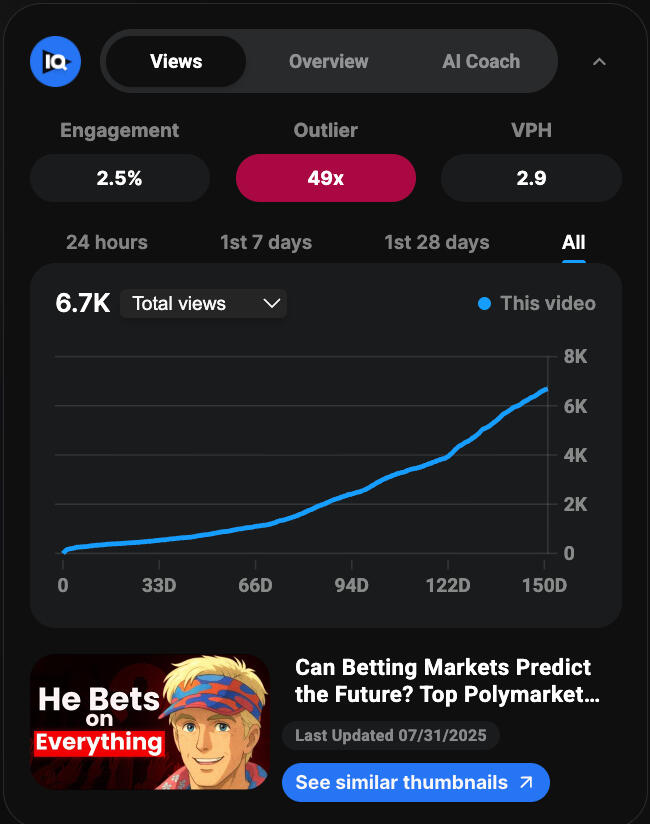Tap the 49x Outlier pill

pyautogui.click(x=325, y=178)
